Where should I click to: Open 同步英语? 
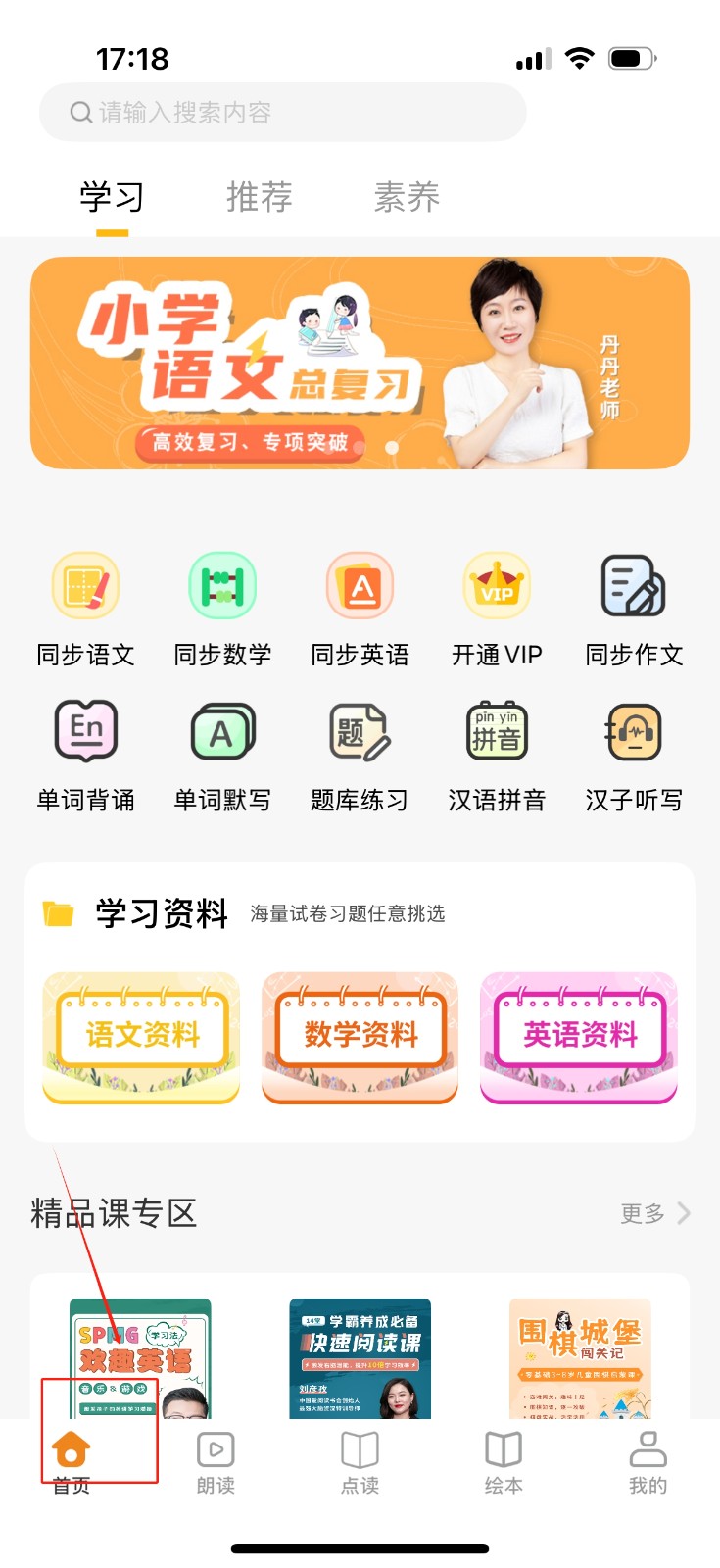coord(360,608)
